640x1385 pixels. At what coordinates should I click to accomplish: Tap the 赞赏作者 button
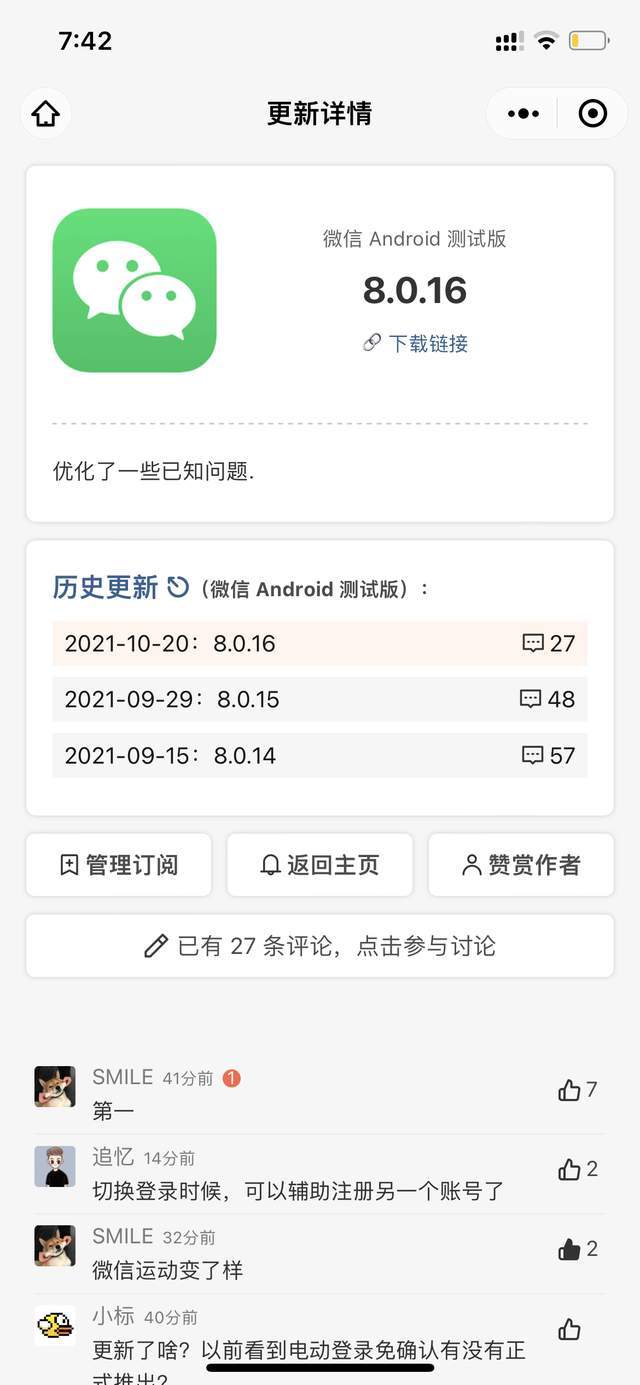click(x=521, y=865)
